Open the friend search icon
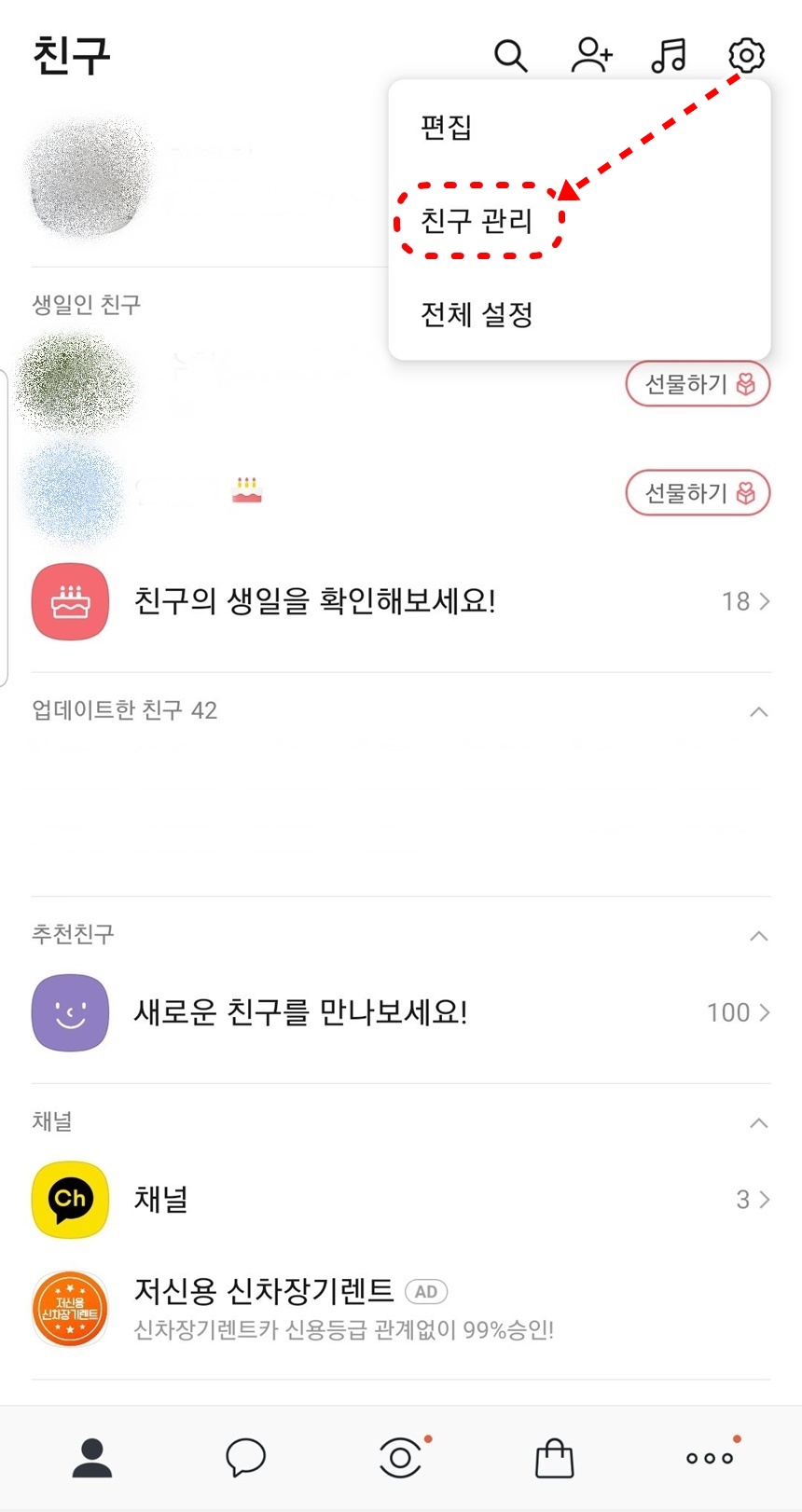Image resolution: width=802 pixels, height=1512 pixels. pos(511,56)
